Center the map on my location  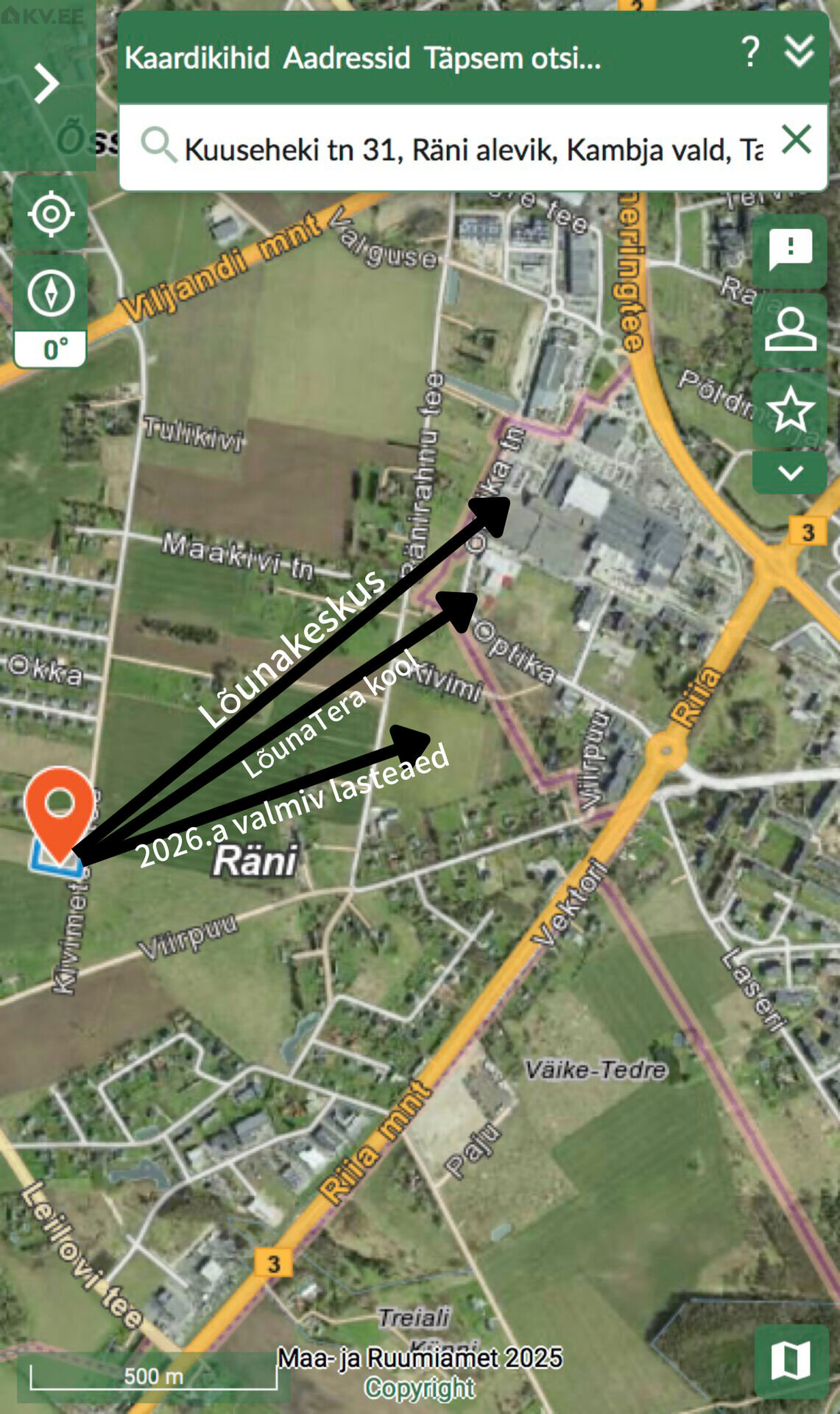51,214
